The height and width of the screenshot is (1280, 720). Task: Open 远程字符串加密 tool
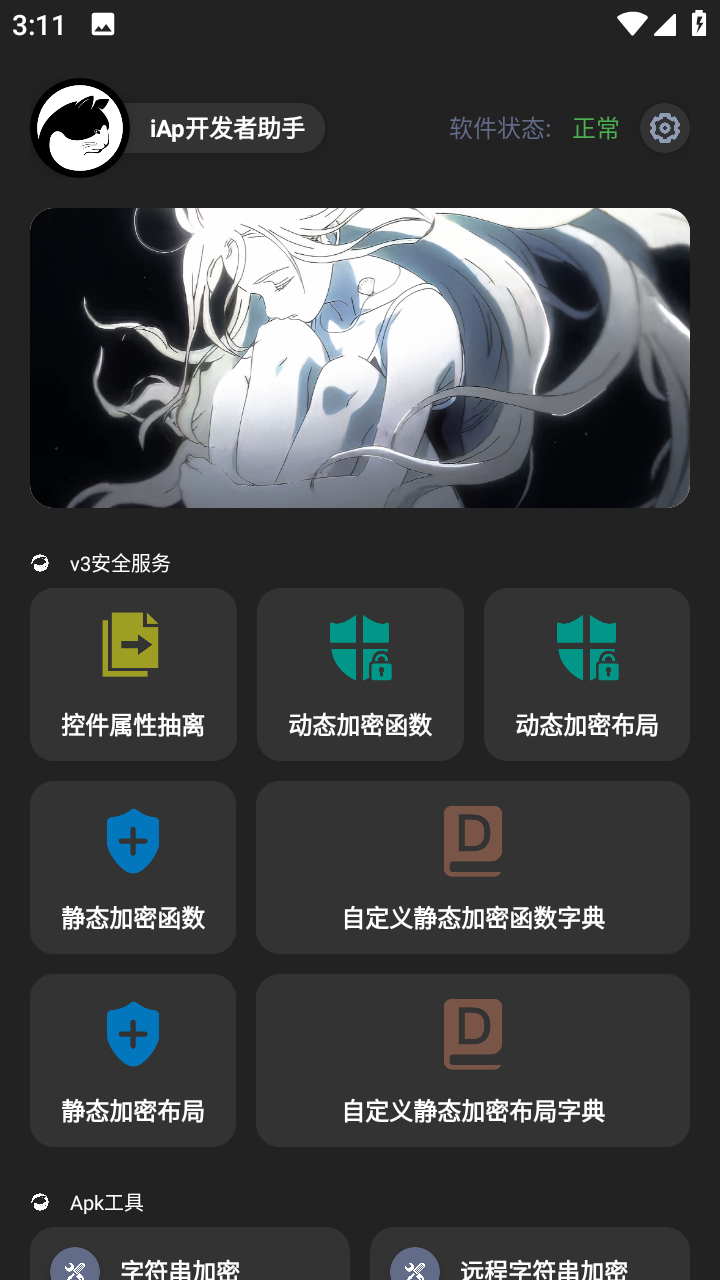pyautogui.click(x=530, y=1254)
